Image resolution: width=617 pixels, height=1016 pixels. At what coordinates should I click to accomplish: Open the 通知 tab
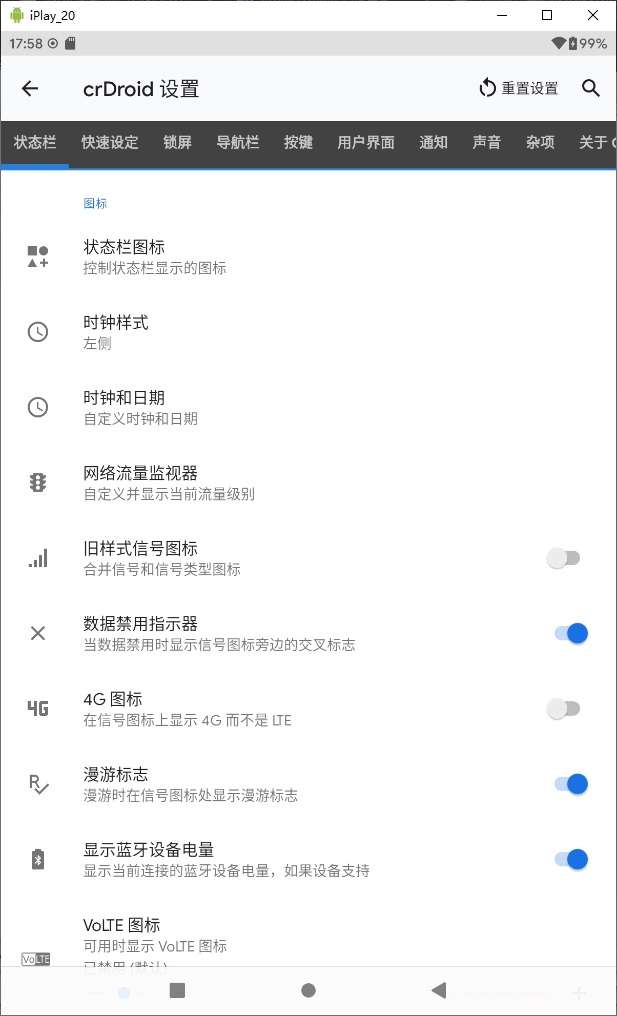[433, 142]
